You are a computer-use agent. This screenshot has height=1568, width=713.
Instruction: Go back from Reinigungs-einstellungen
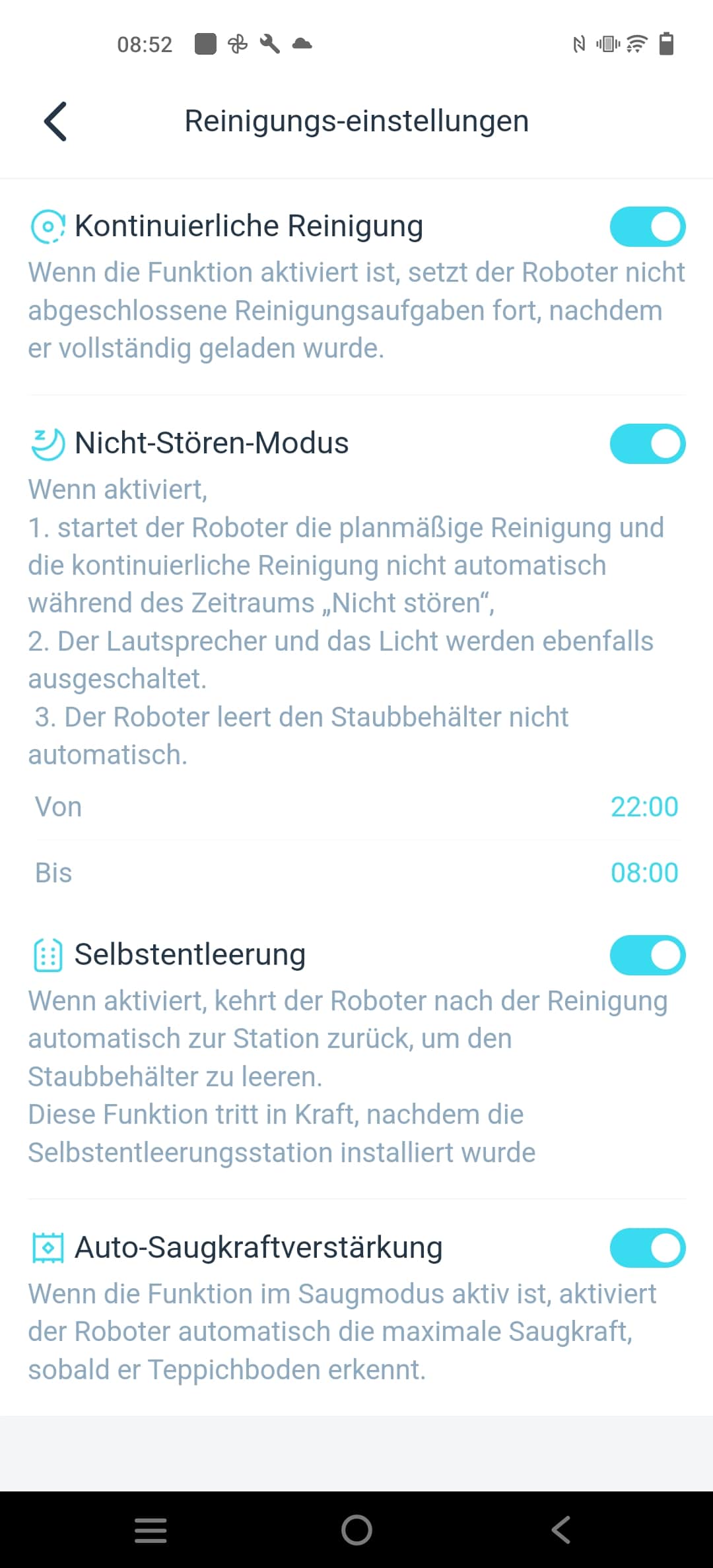pyautogui.click(x=55, y=121)
